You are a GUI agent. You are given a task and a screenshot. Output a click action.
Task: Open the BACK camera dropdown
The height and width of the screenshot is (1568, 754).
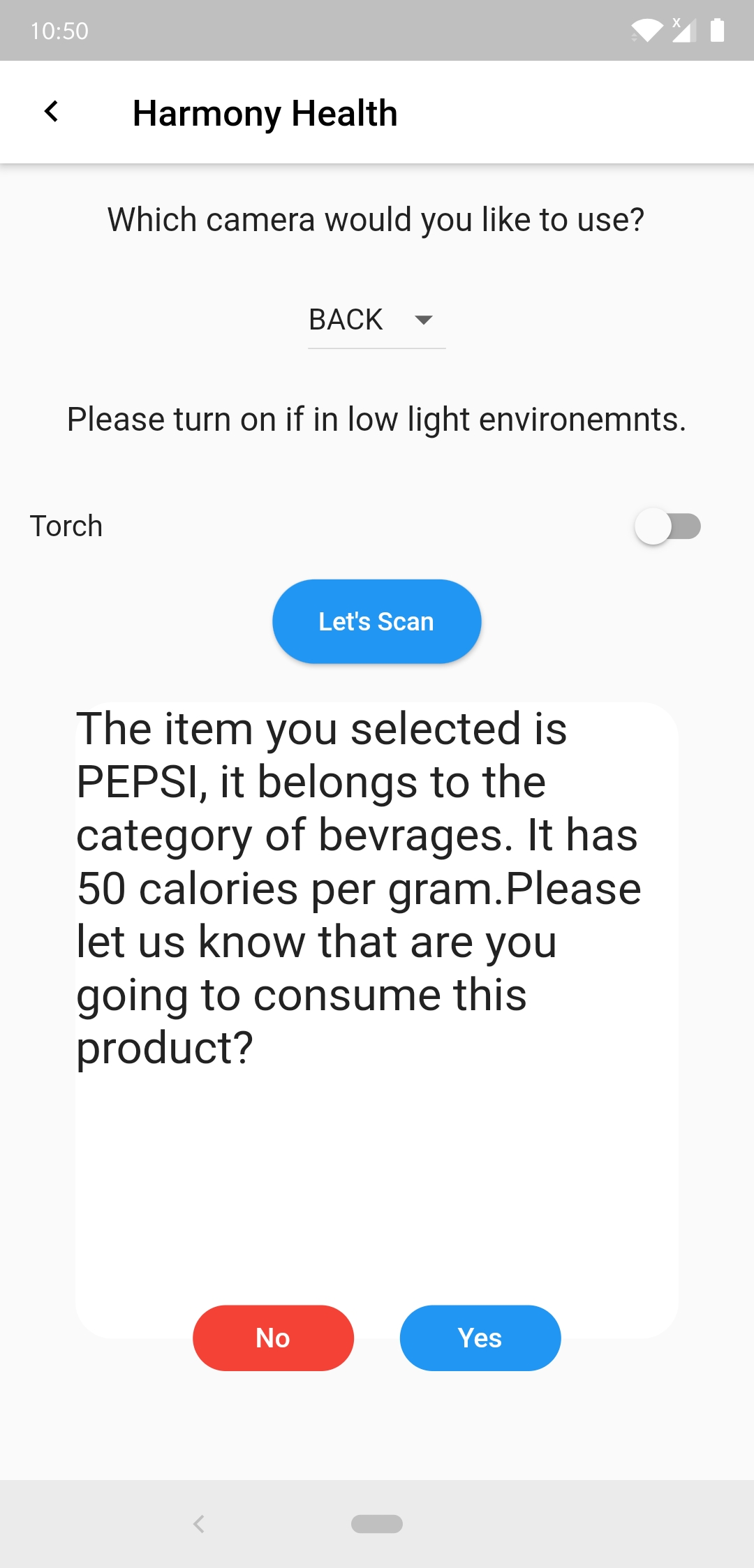point(376,320)
